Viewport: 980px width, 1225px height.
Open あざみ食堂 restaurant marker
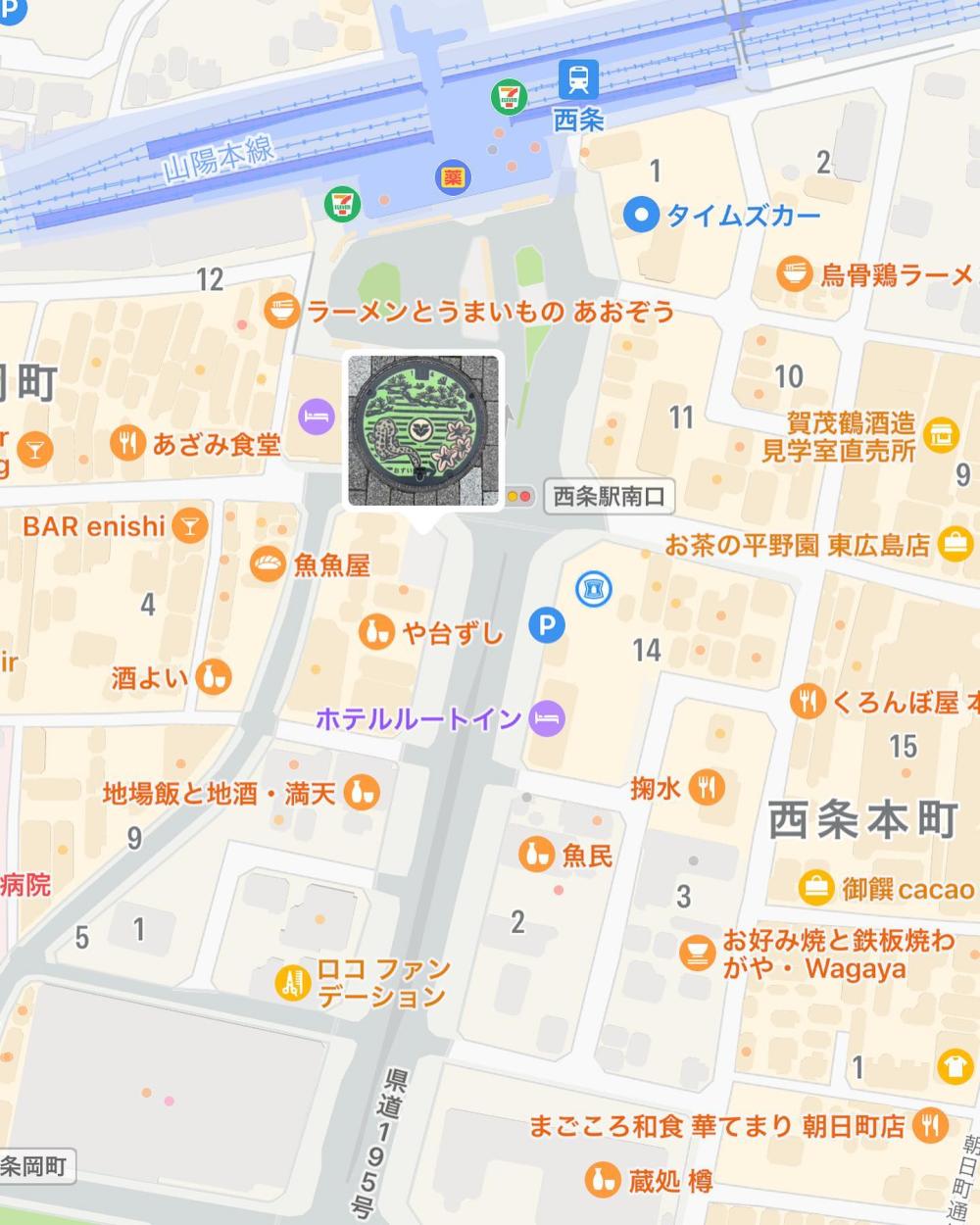(128, 443)
